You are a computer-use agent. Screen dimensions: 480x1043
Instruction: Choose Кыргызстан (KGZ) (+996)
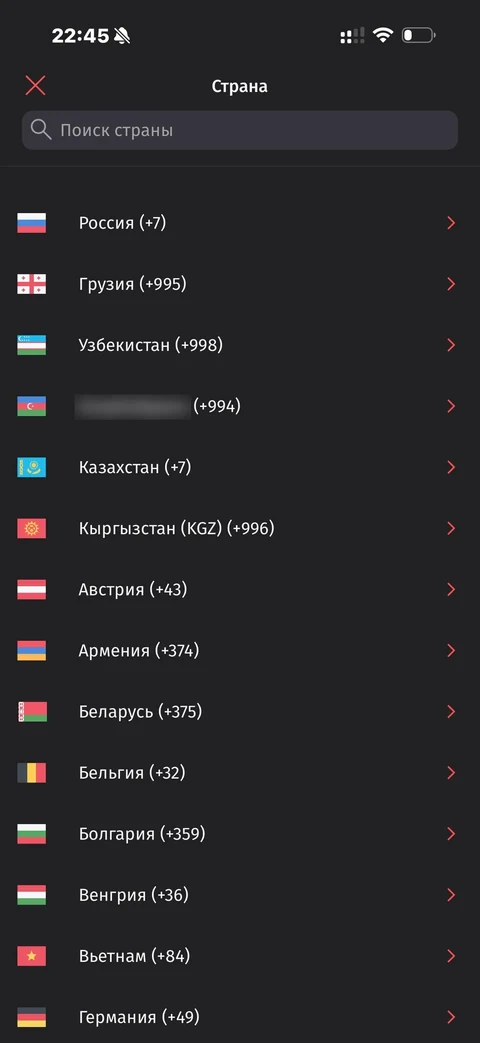240,528
